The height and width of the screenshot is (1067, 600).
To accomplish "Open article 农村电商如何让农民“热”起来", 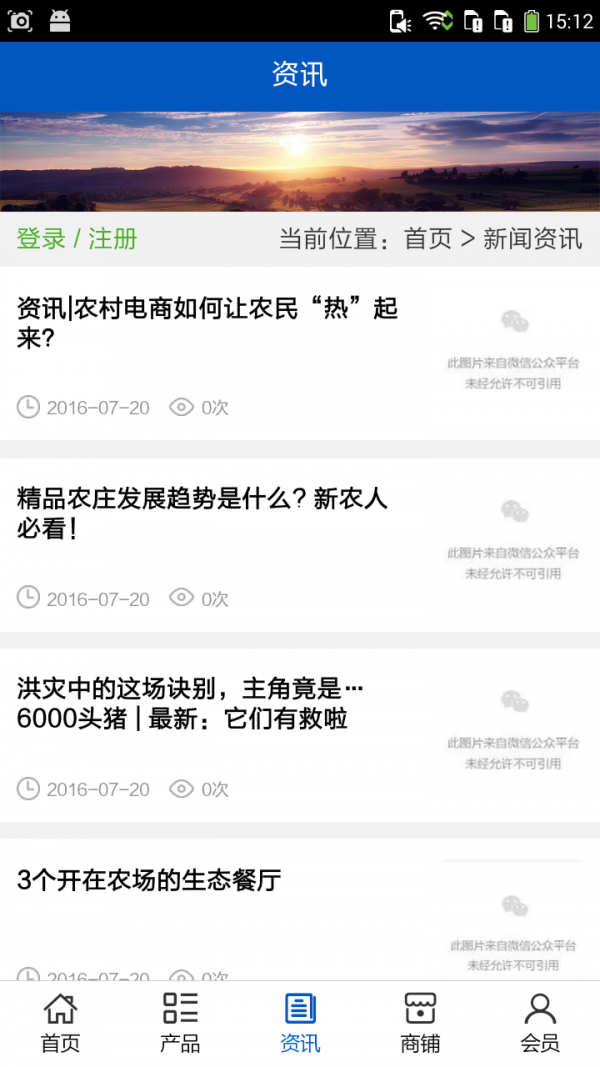I will click(207, 324).
